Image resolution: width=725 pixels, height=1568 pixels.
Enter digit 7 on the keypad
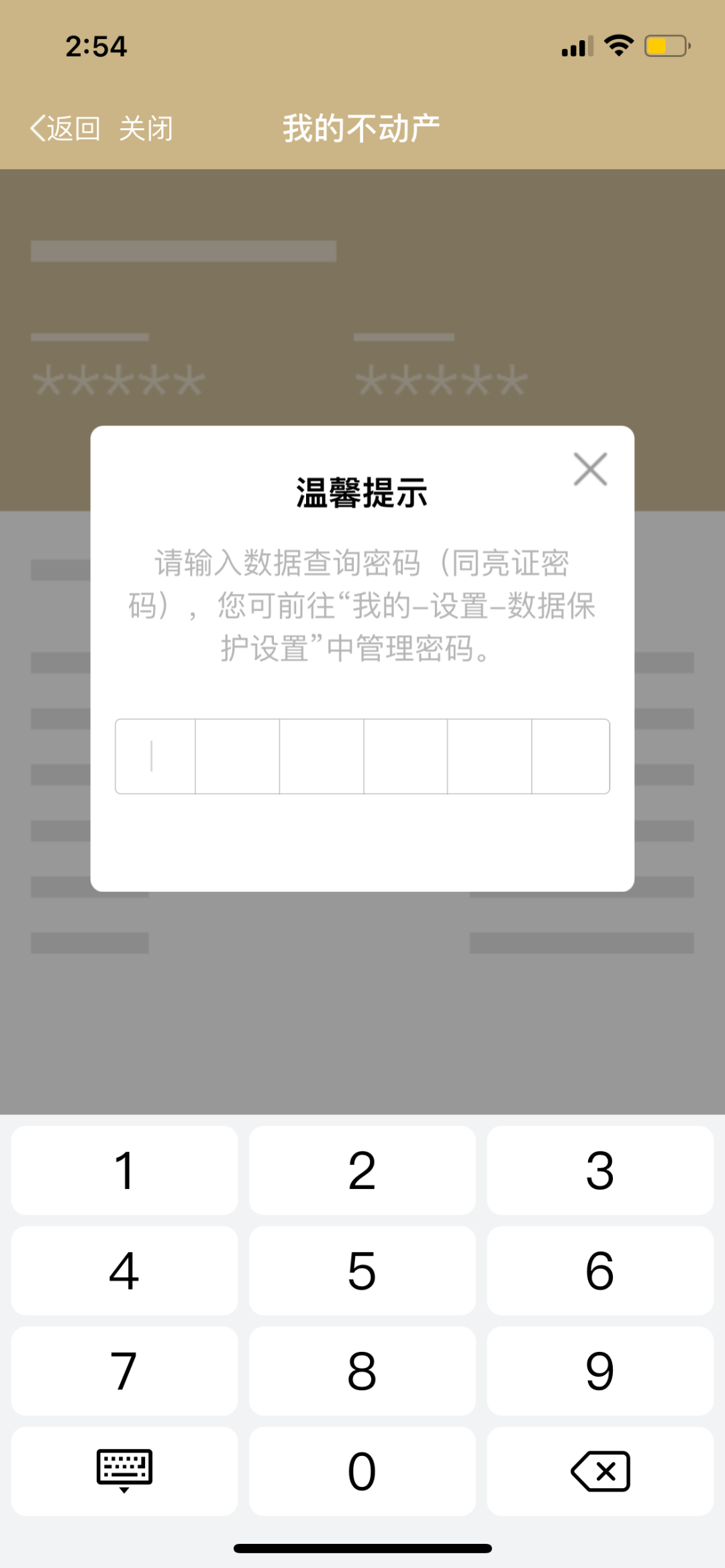point(124,1371)
